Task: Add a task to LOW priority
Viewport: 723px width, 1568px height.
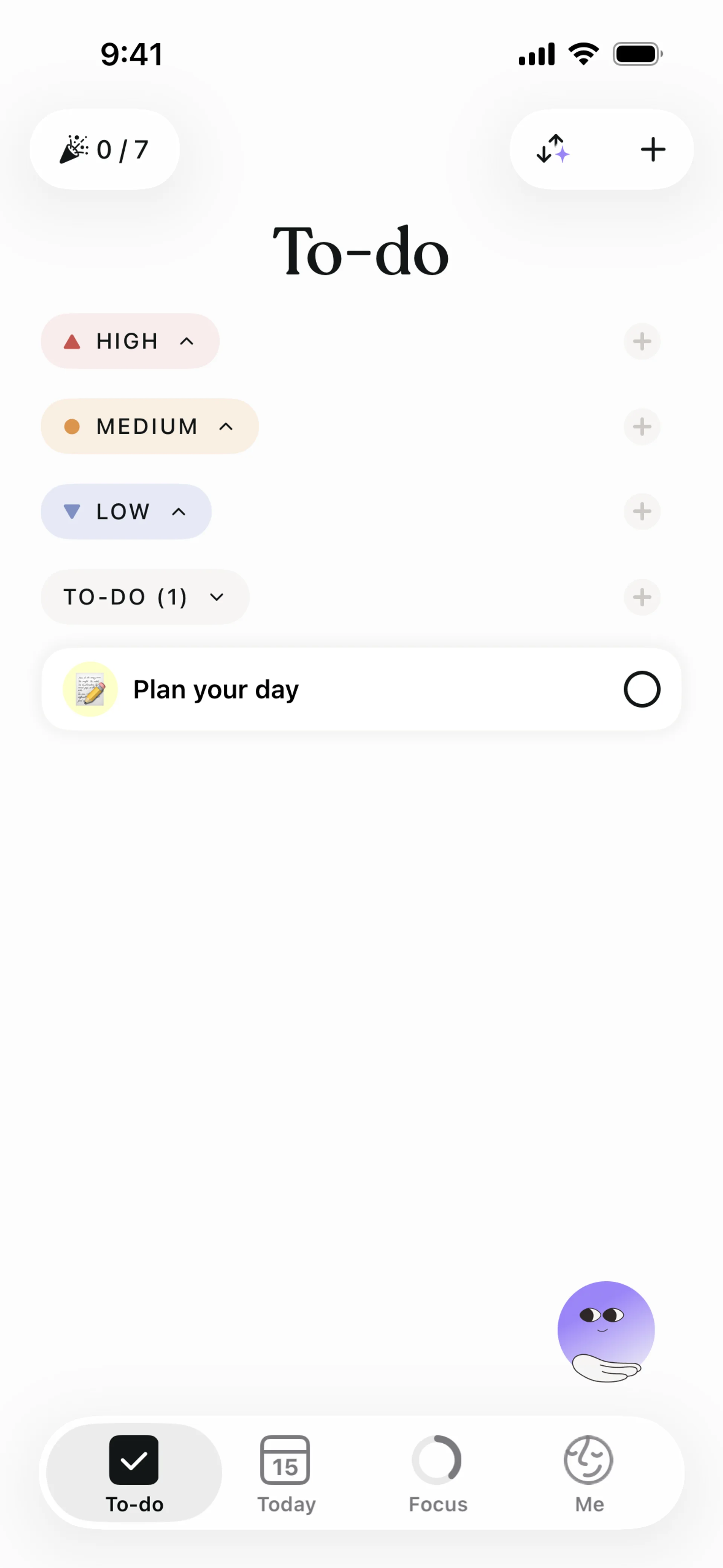Action: 641,512
